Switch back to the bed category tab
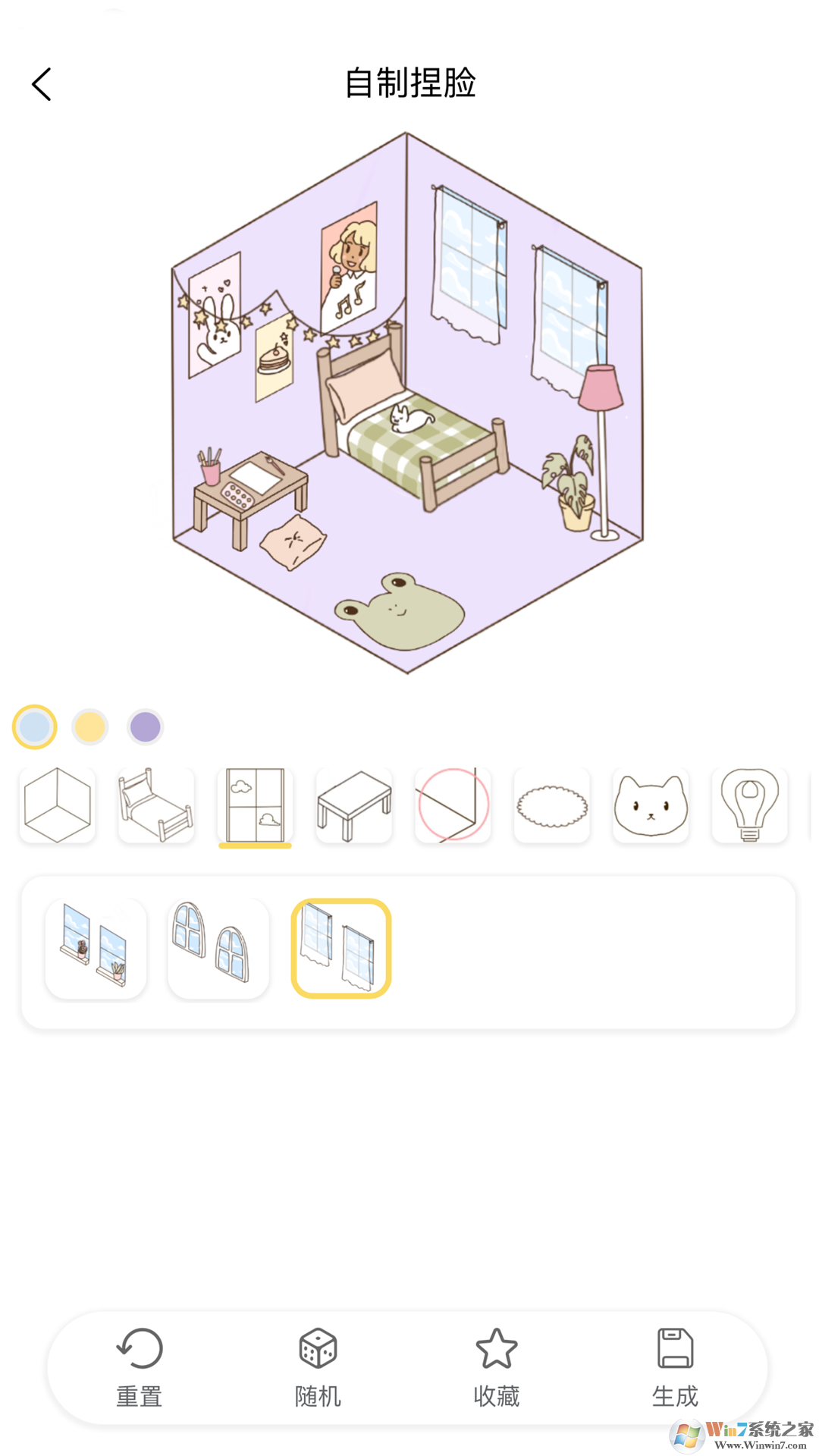 click(155, 805)
